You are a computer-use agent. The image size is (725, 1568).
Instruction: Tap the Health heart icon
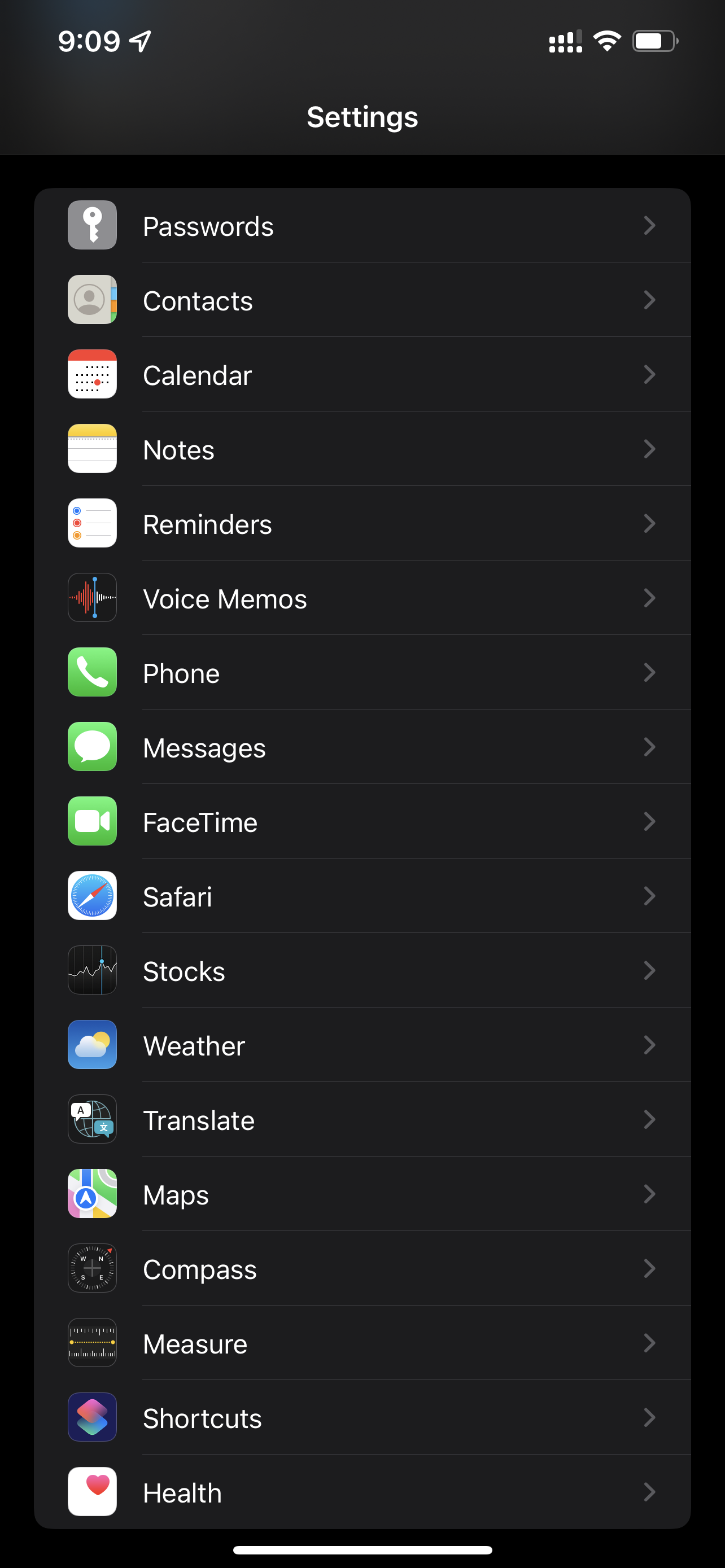(91, 1492)
